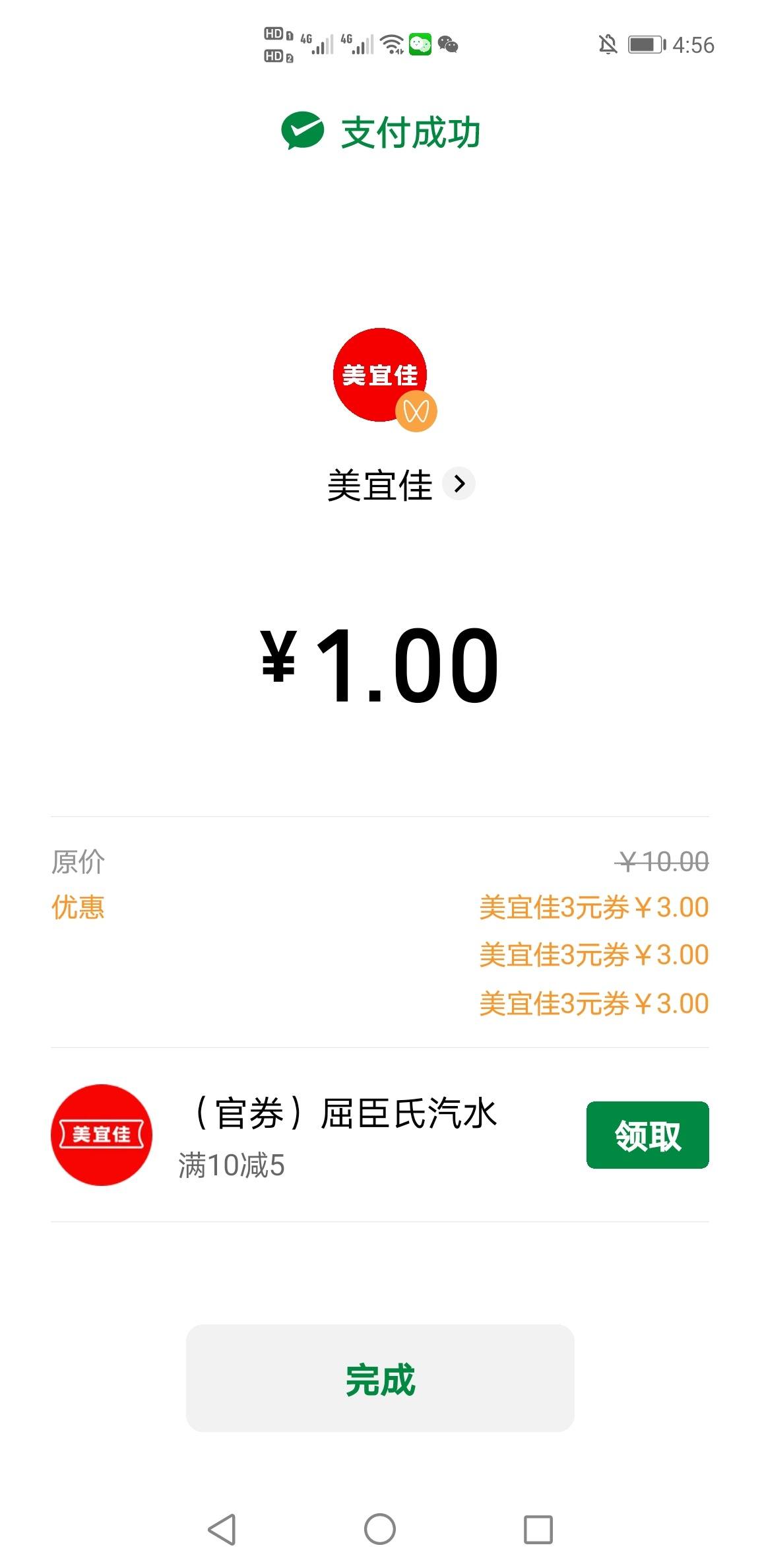Tap 完成 to finish payment
This screenshot has width=760, height=1568.
(380, 1378)
